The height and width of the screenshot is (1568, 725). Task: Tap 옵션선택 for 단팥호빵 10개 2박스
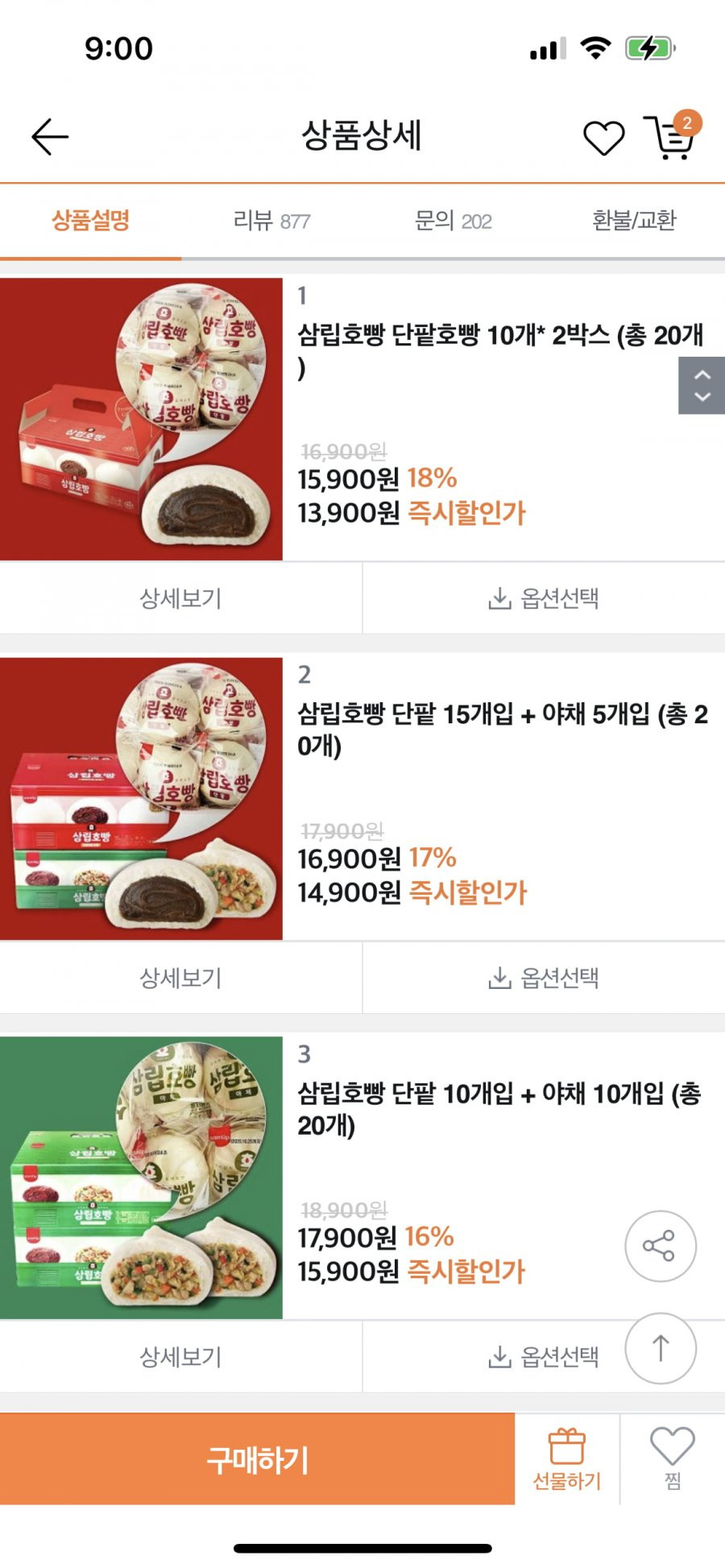click(544, 598)
